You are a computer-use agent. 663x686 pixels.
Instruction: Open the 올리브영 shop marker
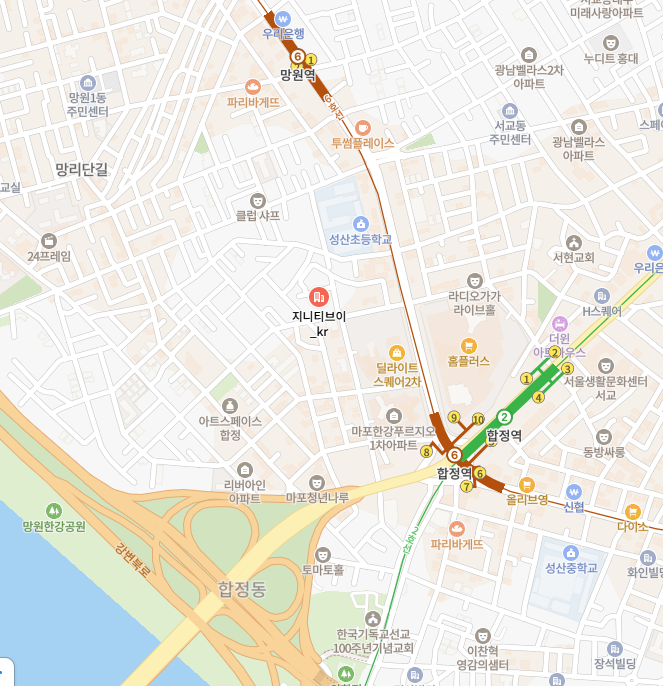coord(527,484)
